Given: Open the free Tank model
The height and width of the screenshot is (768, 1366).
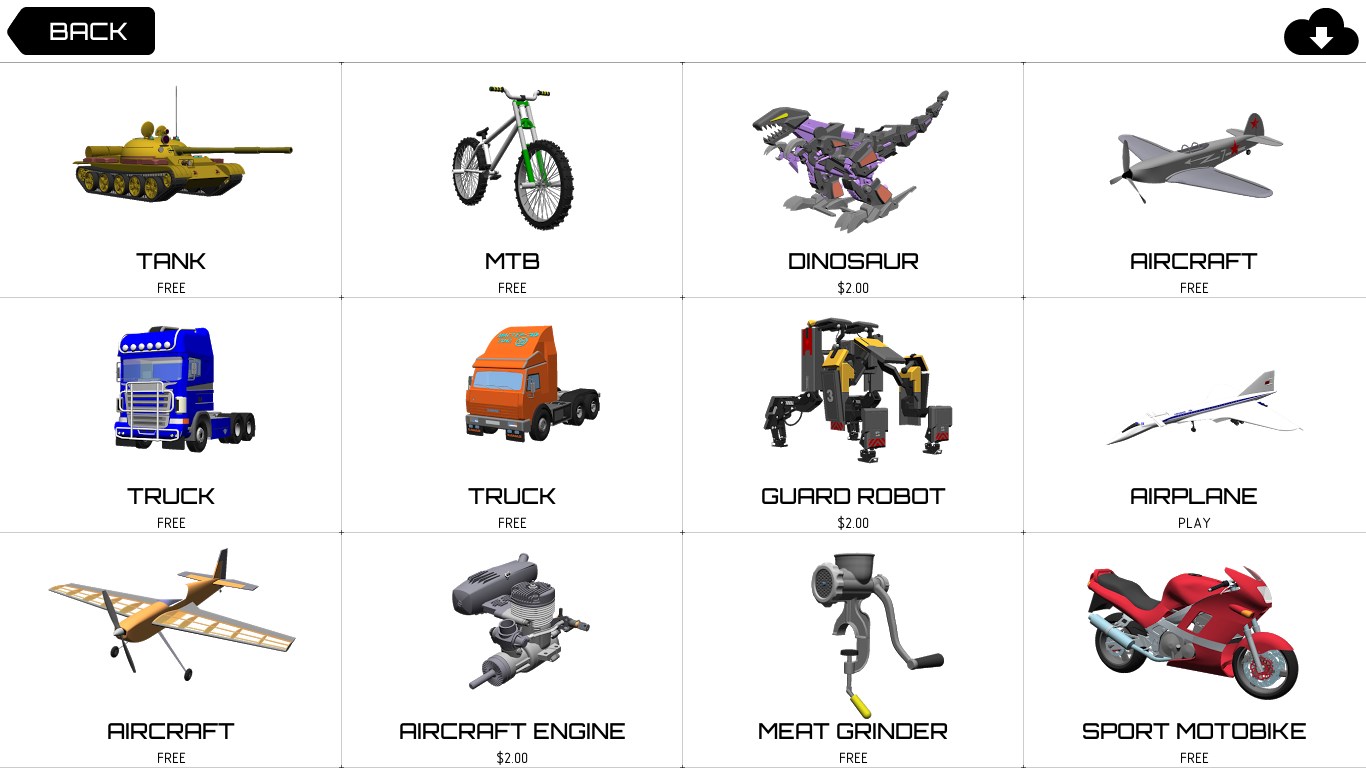Looking at the screenshot, I should click(x=171, y=180).
